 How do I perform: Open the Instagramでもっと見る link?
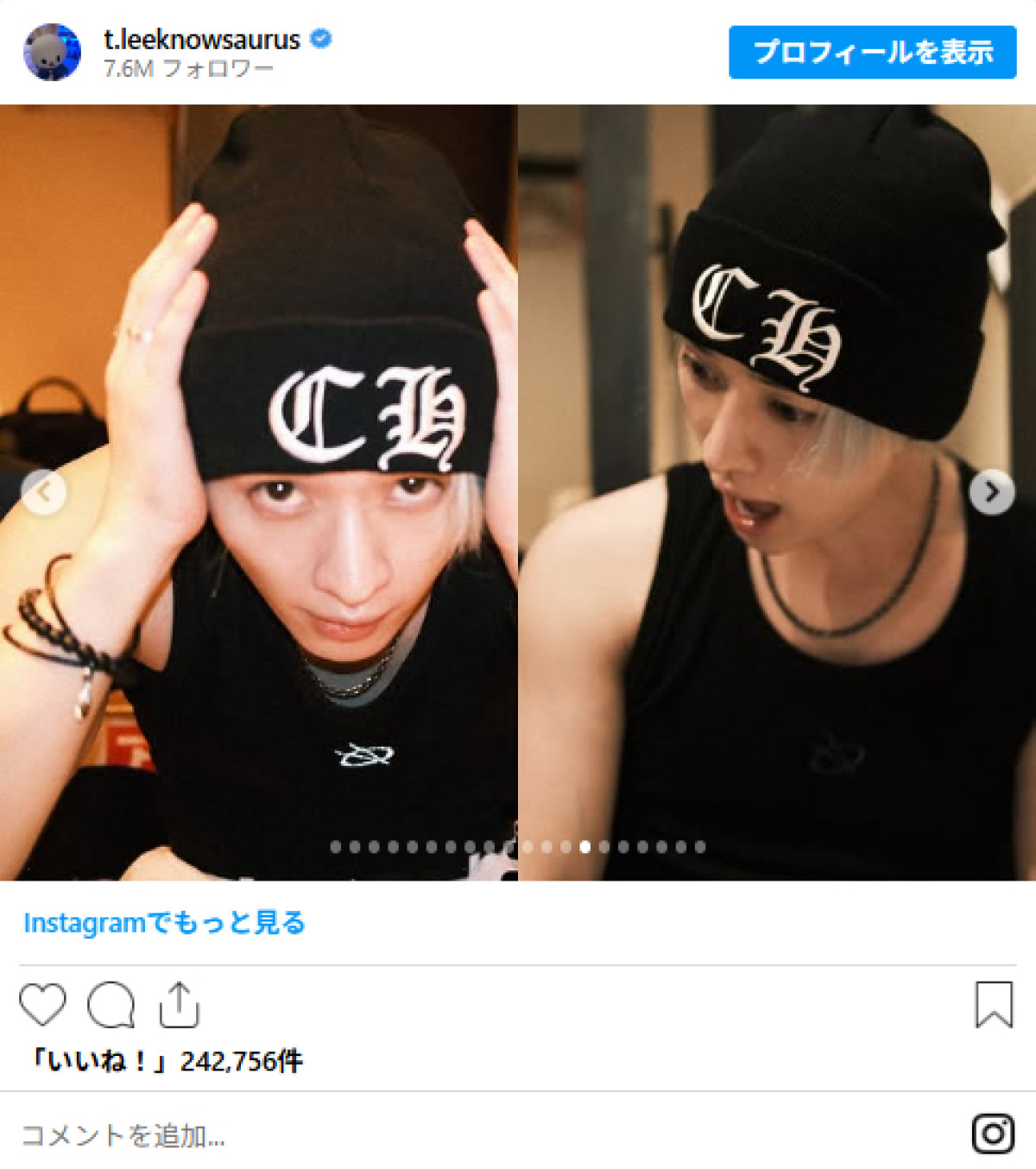(164, 923)
